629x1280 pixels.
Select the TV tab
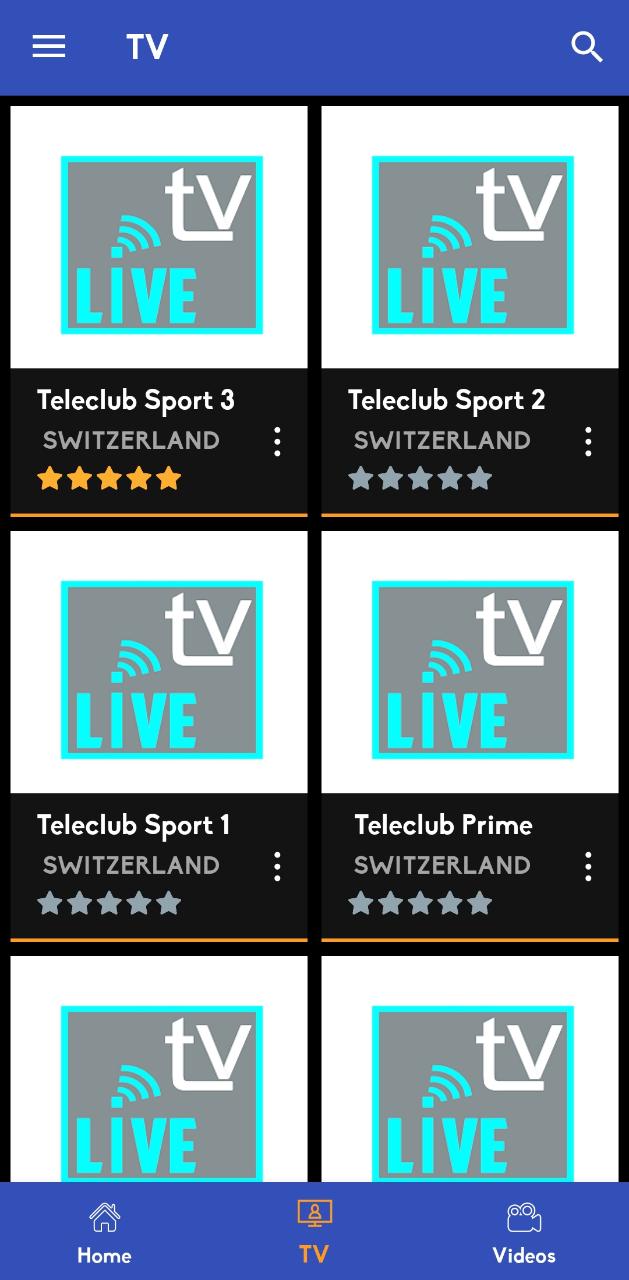click(x=314, y=1232)
